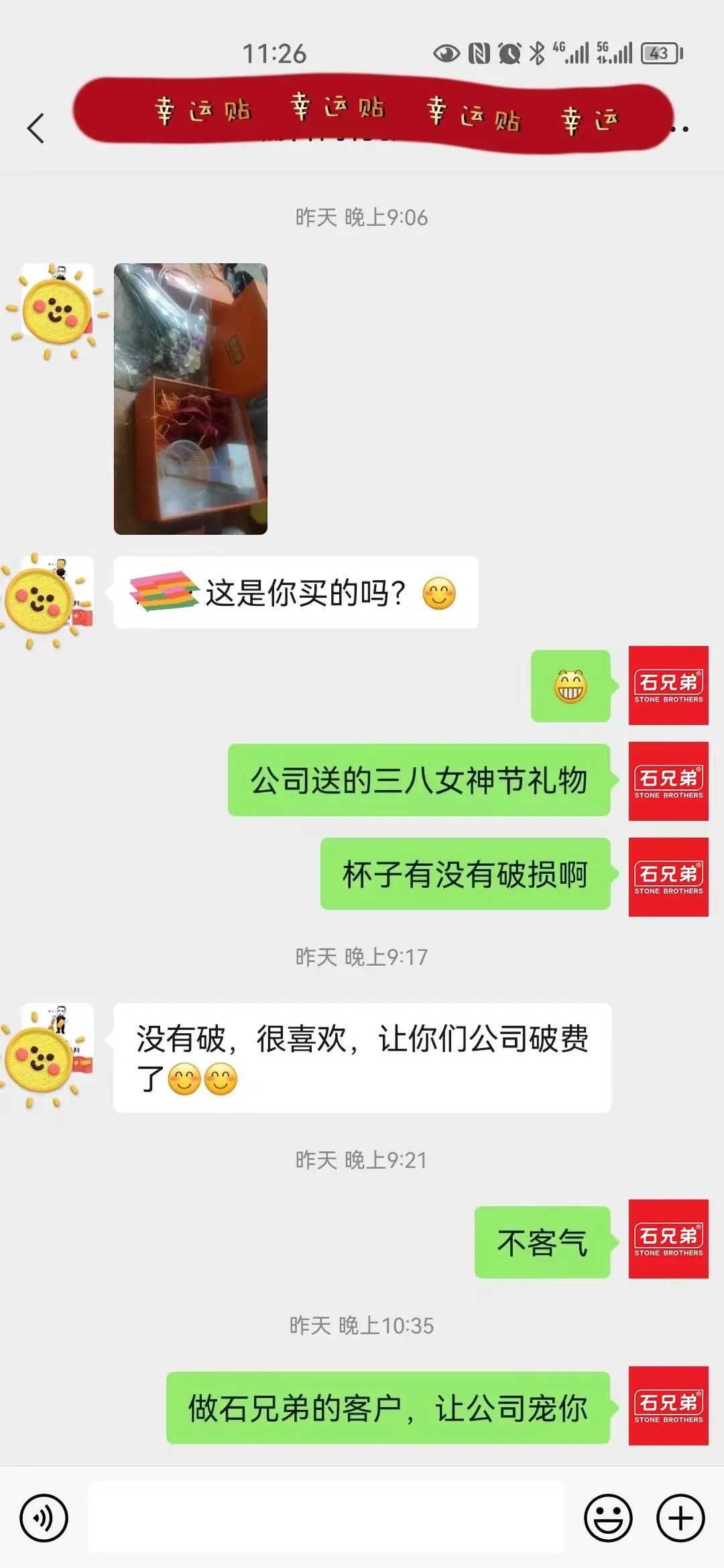Image resolution: width=724 pixels, height=1568 pixels.
Task: Tap the 不客气 message bubble
Action: (543, 1243)
